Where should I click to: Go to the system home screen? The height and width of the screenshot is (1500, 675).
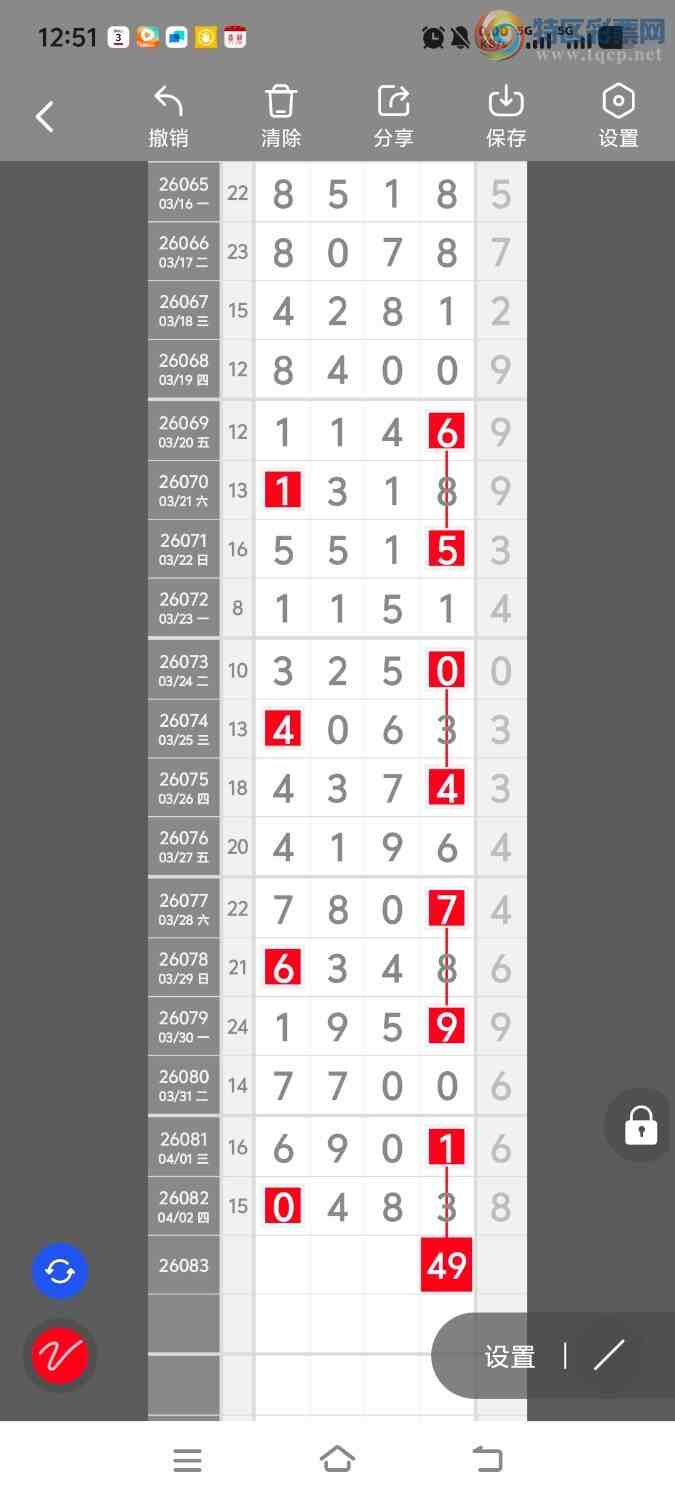click(337, 1460)
